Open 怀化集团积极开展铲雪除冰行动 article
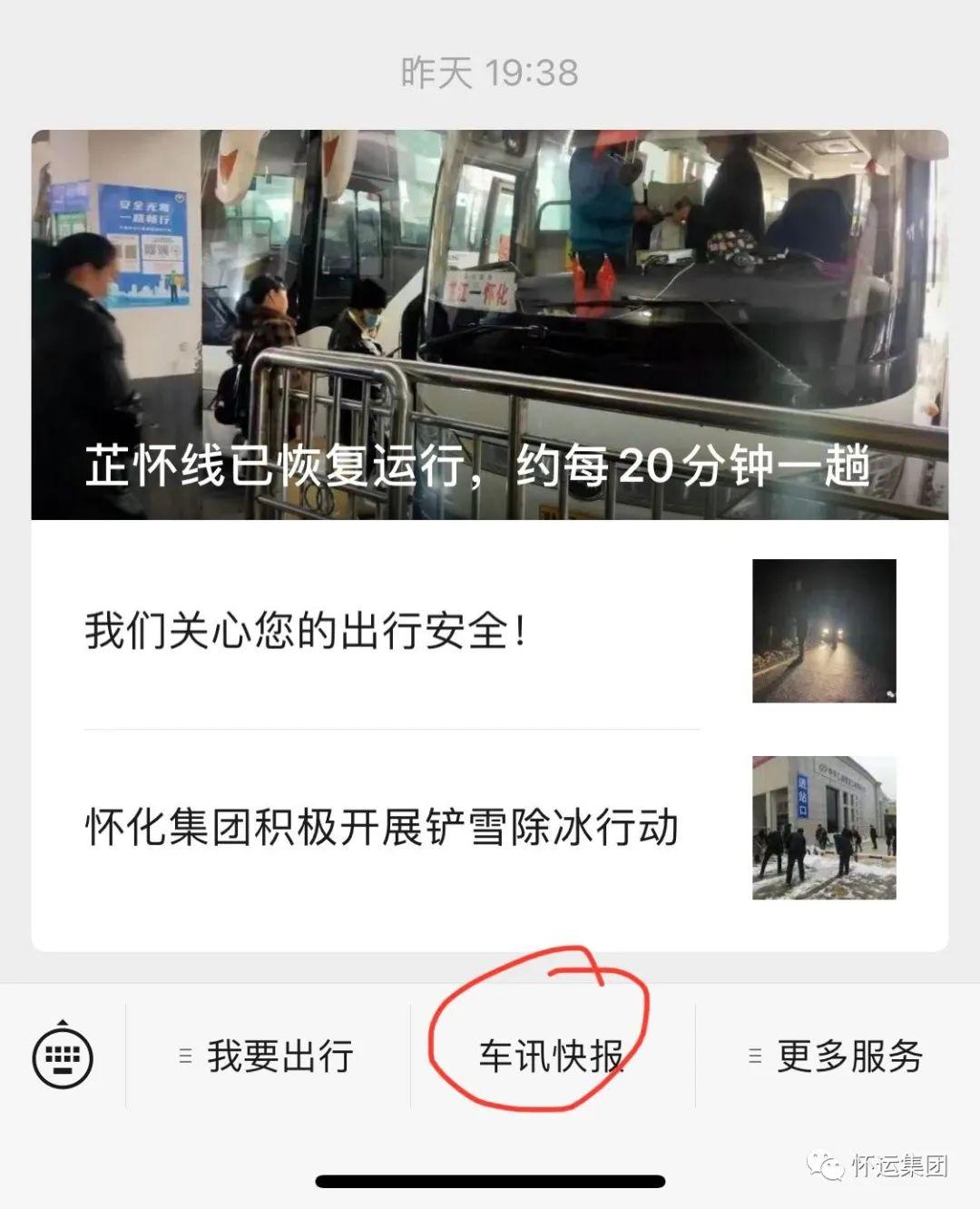Screen dimensions: 980x1209 click(385, 827)
